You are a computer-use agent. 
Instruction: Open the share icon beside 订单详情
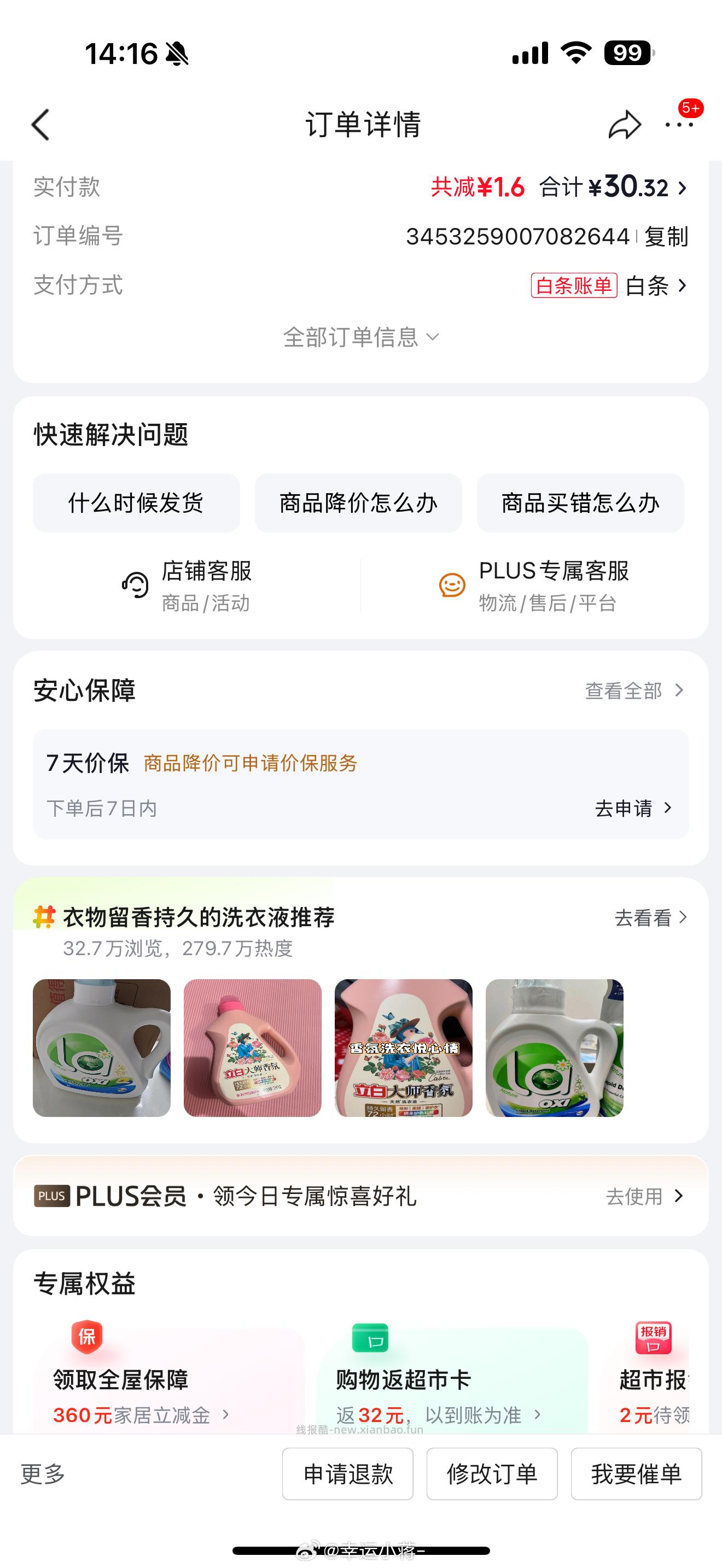click(625, 123)
